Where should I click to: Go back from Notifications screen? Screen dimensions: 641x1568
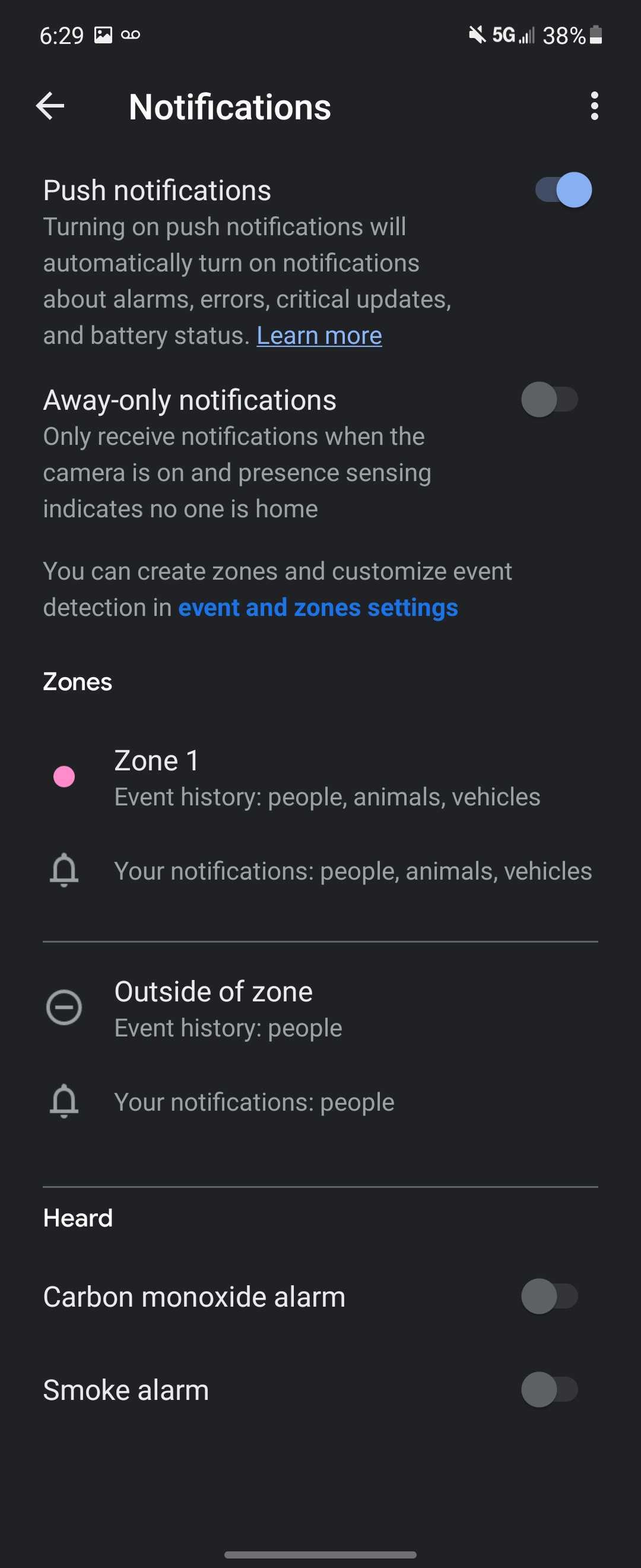pyautogui.click(x=50, y=106)
